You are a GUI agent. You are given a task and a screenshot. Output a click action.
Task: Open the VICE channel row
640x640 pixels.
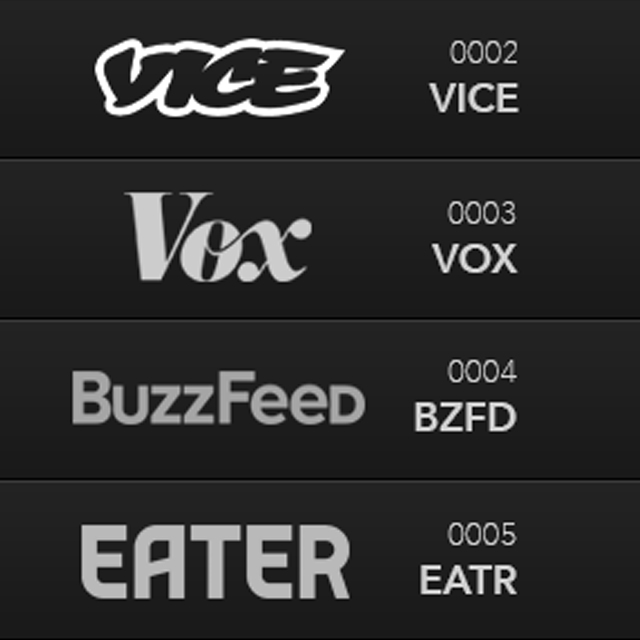click(320, 78)
